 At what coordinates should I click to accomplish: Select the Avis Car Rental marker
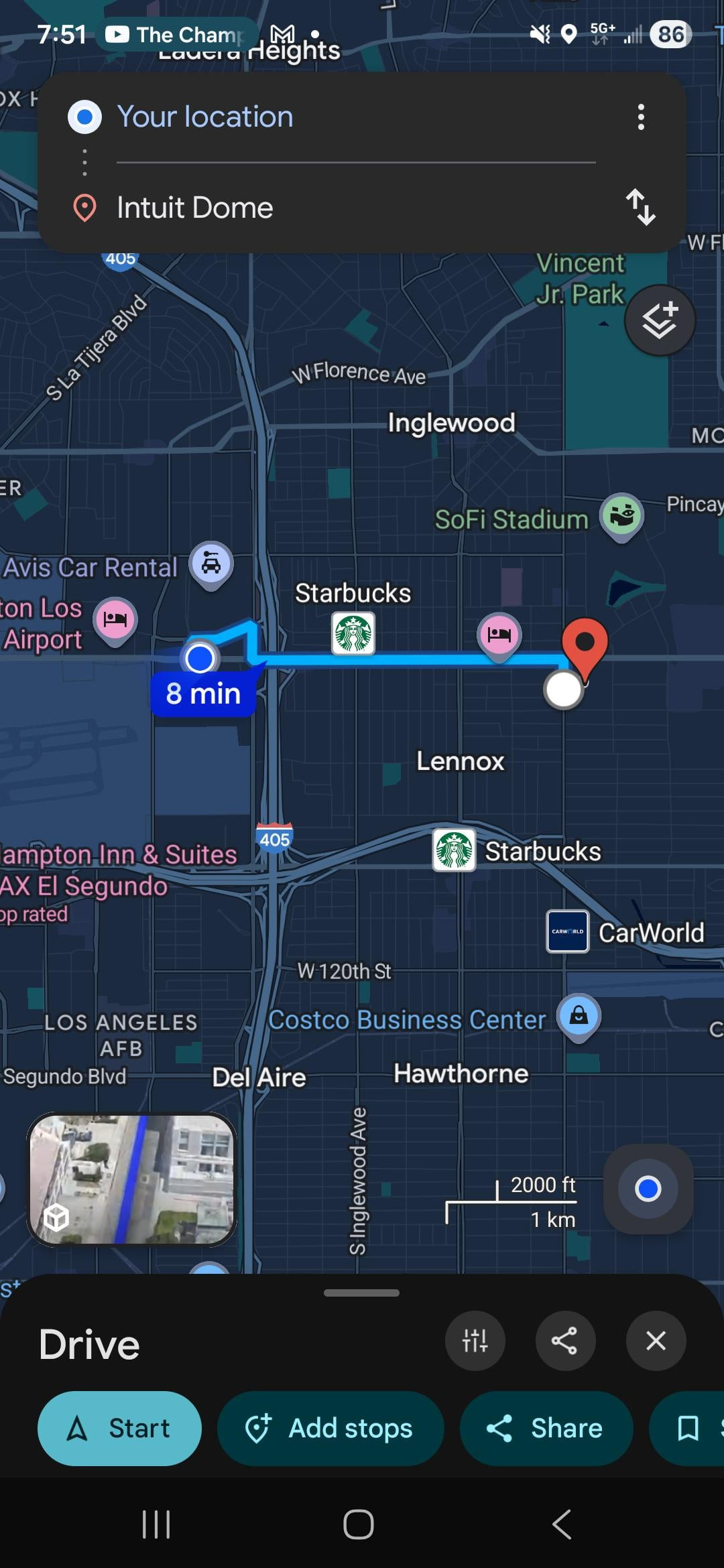(x=211, y=564)
